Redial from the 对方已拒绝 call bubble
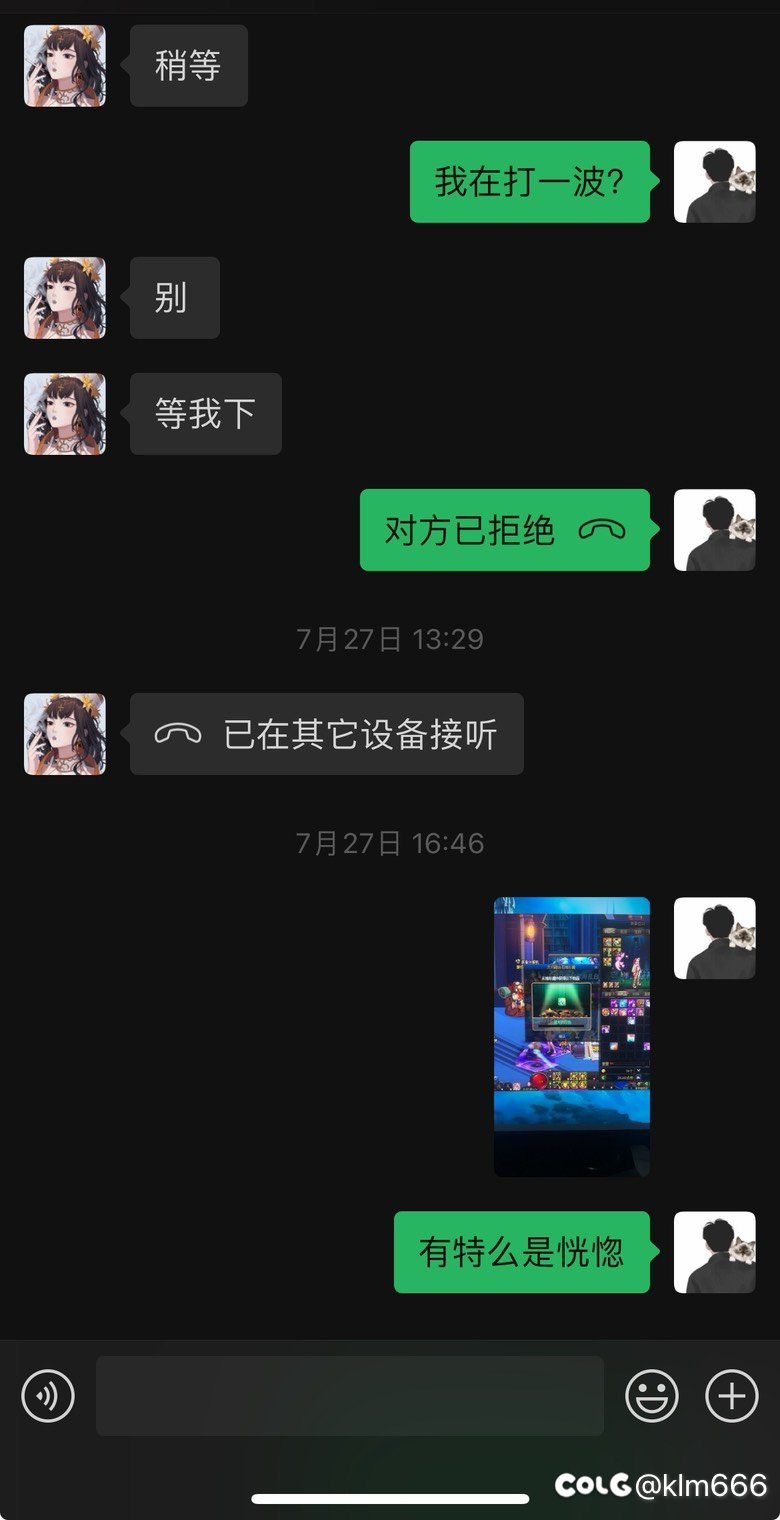780x1520 pixels. tap(505, 530)
